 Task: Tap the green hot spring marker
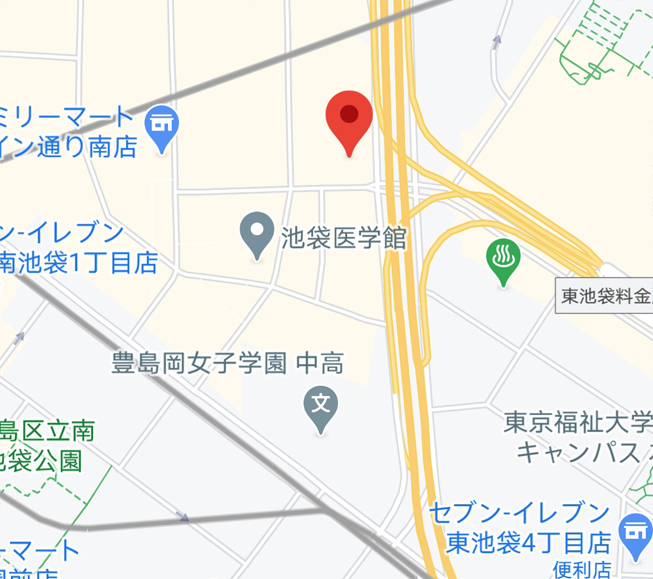(503, 259)
